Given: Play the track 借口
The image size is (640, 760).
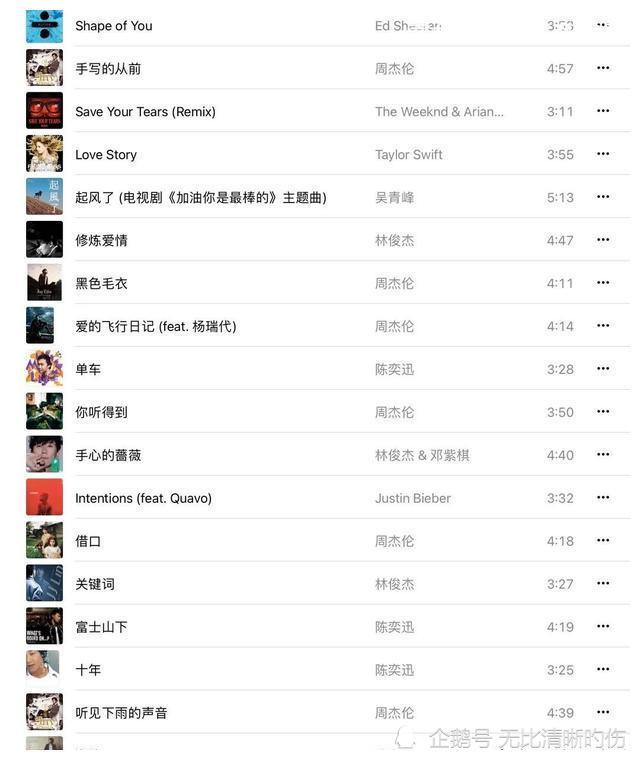Looking at the screenshot, I should [89, 541].
